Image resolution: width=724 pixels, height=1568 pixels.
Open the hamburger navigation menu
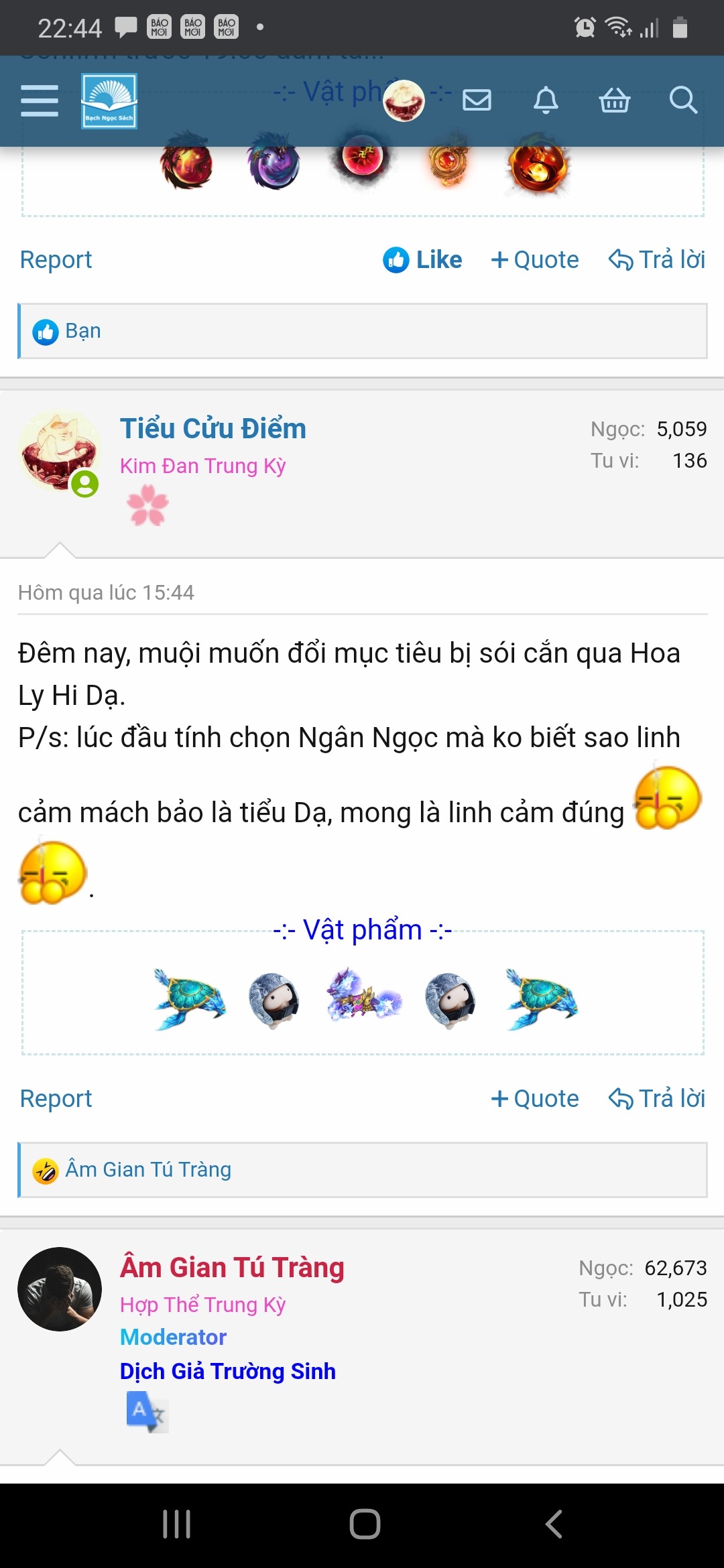pyautogui.click(x=40, y=101)
